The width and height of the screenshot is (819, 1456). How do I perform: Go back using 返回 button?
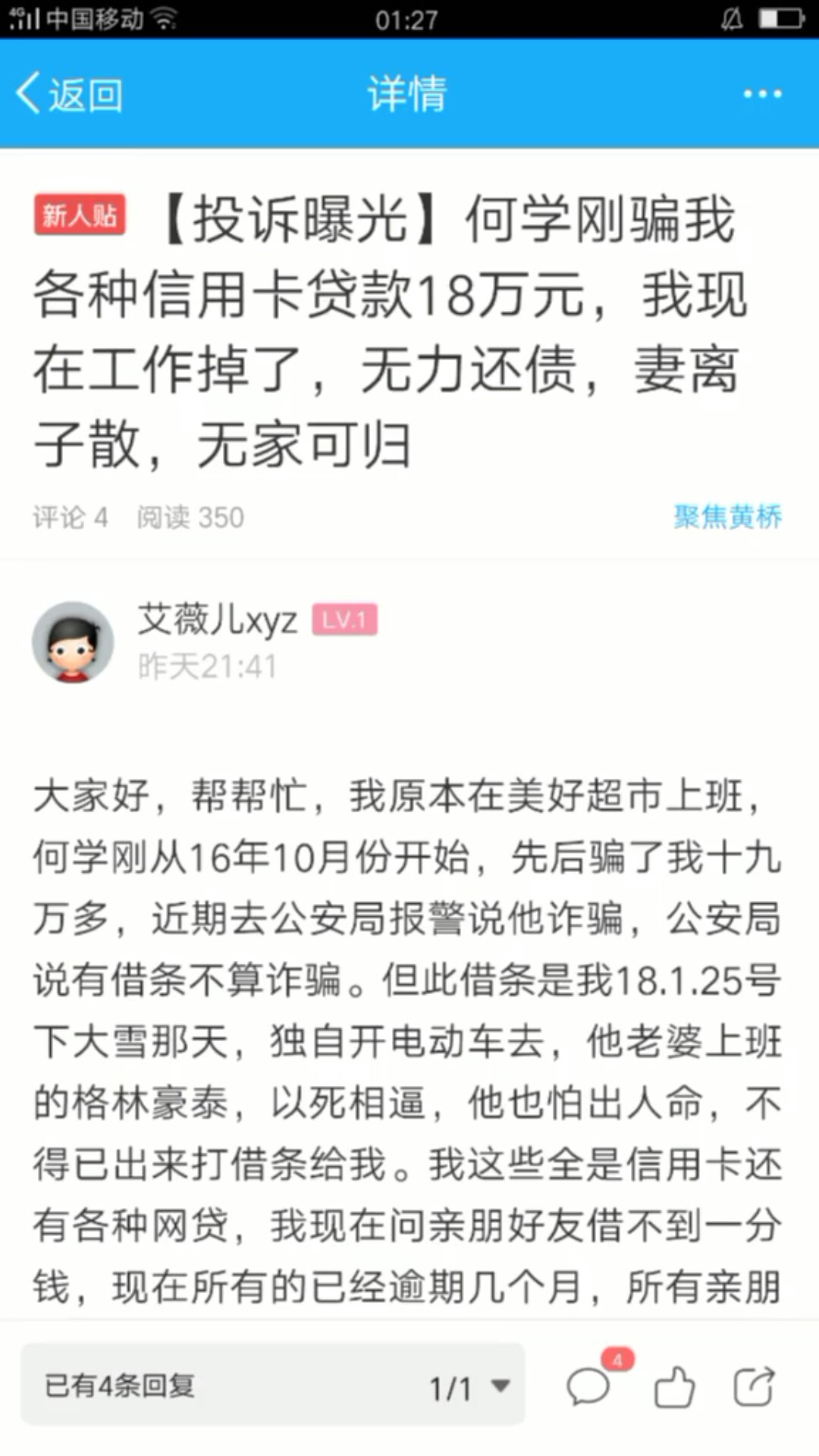[x=70, y=95]
